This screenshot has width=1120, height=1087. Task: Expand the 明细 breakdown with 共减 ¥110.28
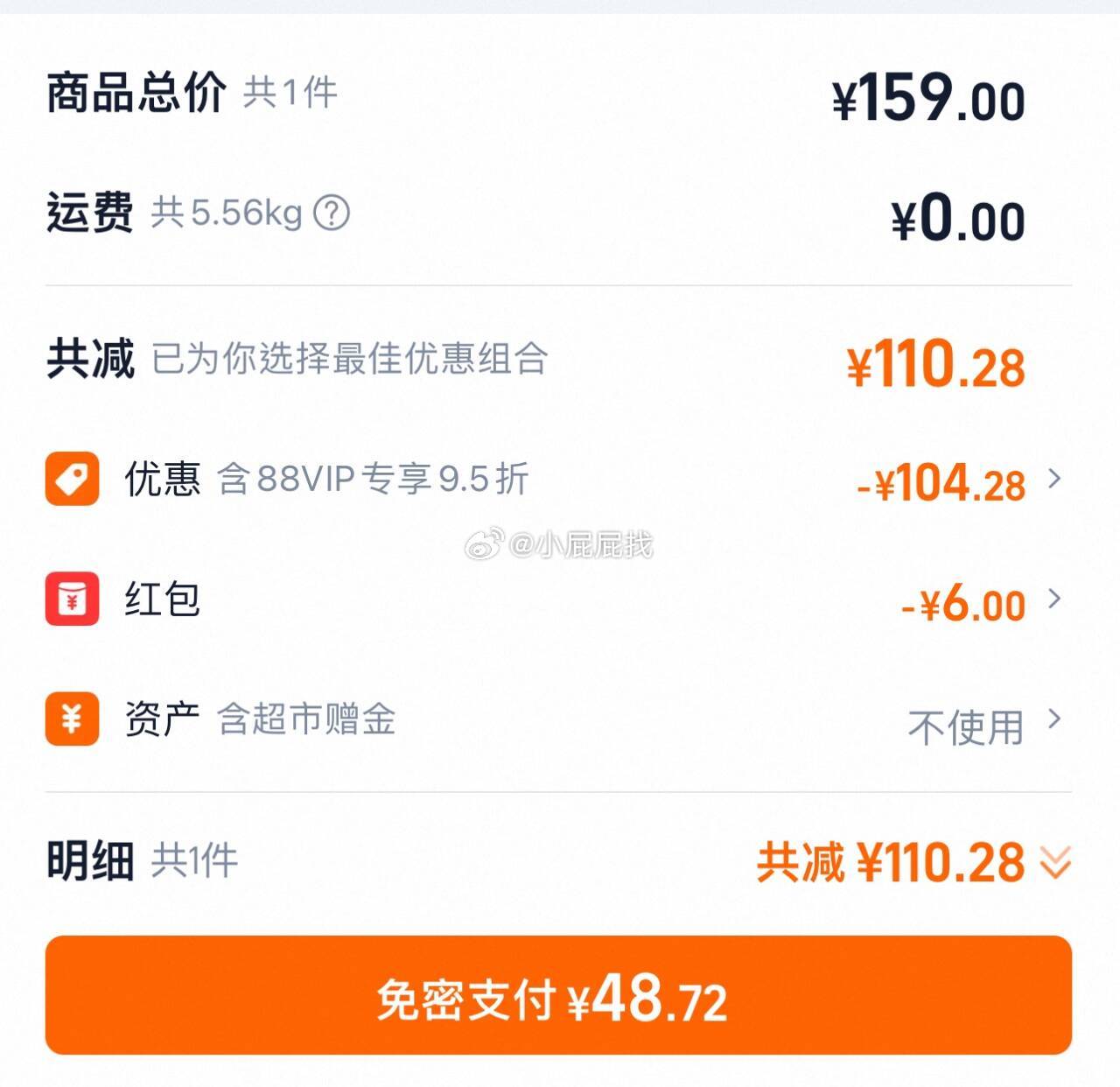tap(1054, 863)
